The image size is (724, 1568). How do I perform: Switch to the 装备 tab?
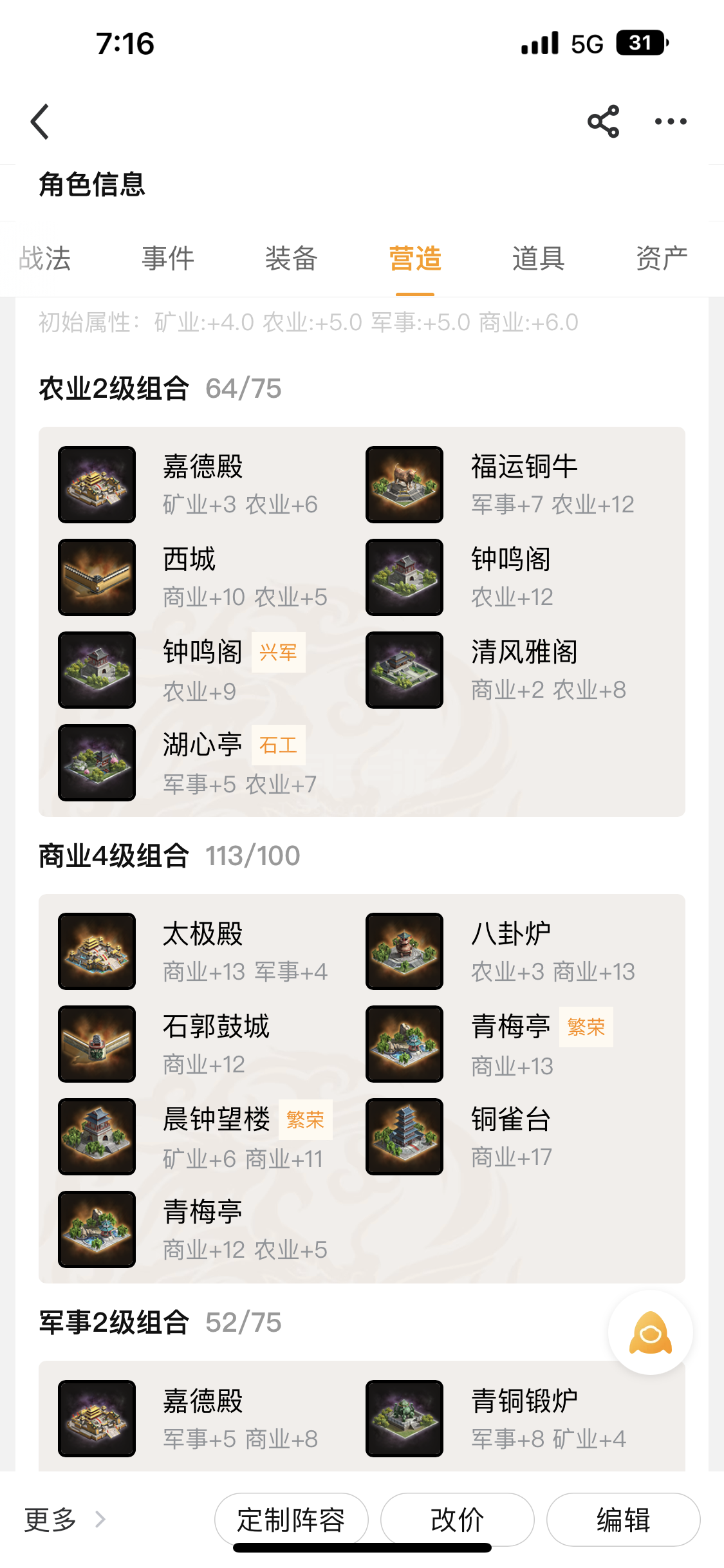[292, 259]
